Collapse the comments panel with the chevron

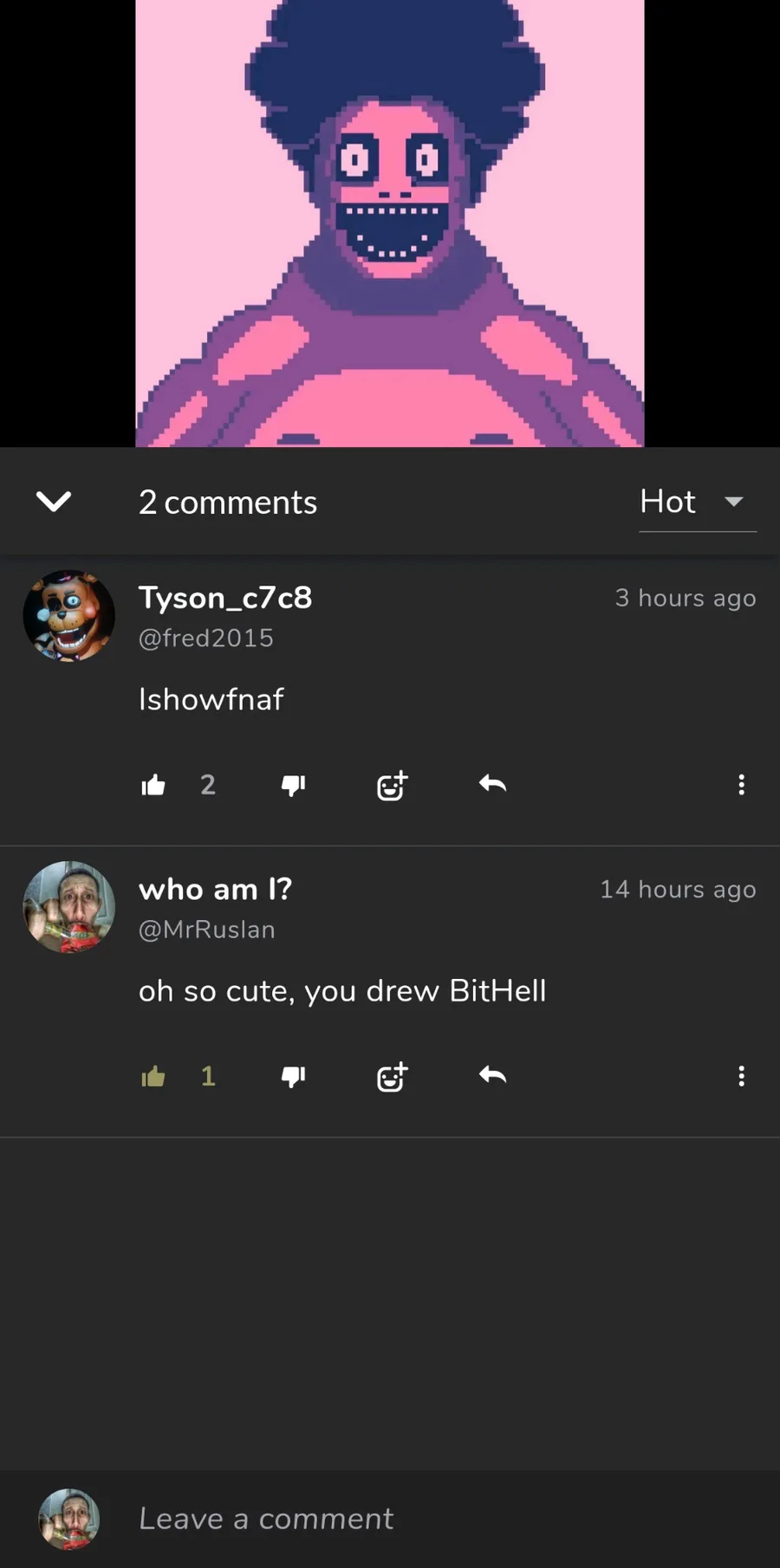click(54, 502)
